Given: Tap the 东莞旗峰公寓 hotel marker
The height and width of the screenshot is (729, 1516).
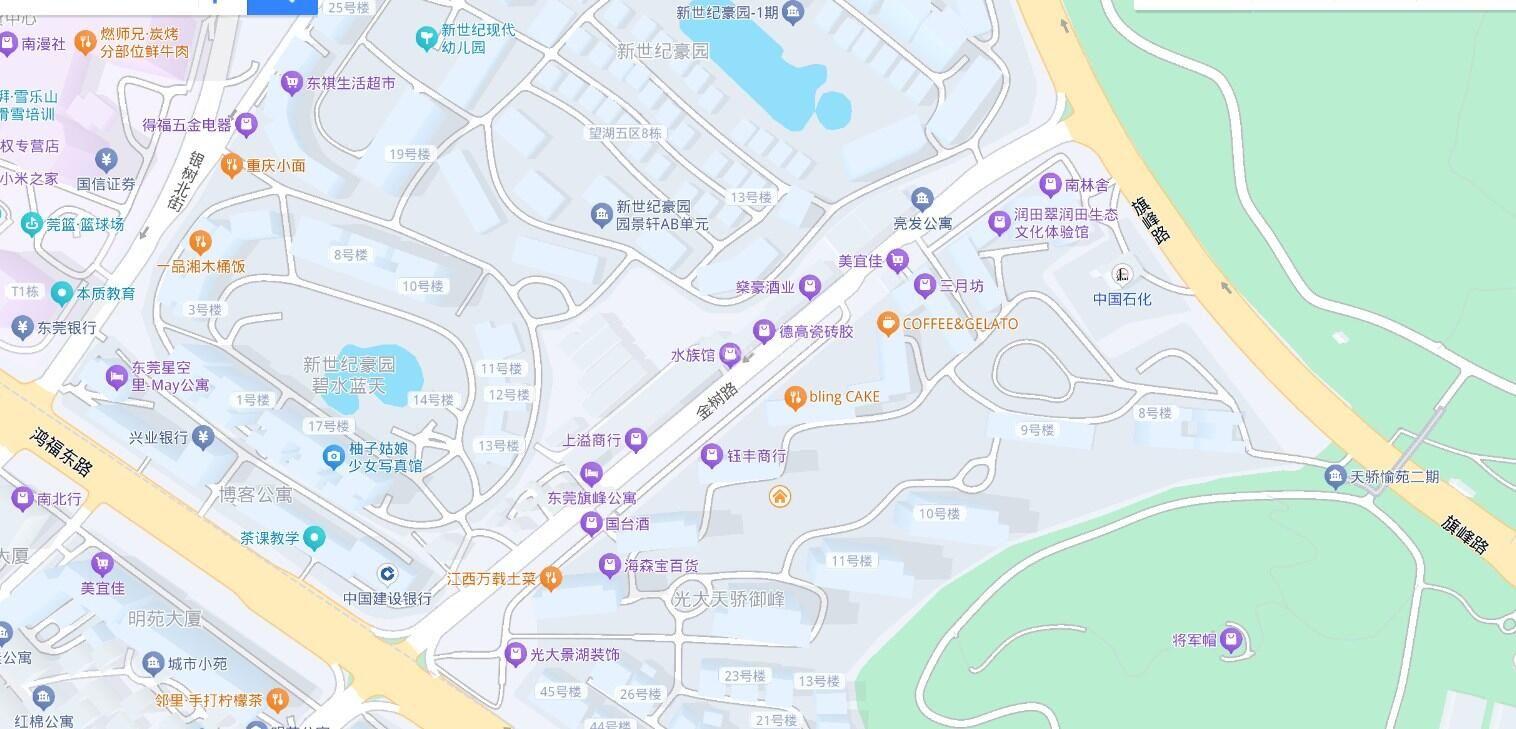Looking at the screenshot, I should point(591,473).
